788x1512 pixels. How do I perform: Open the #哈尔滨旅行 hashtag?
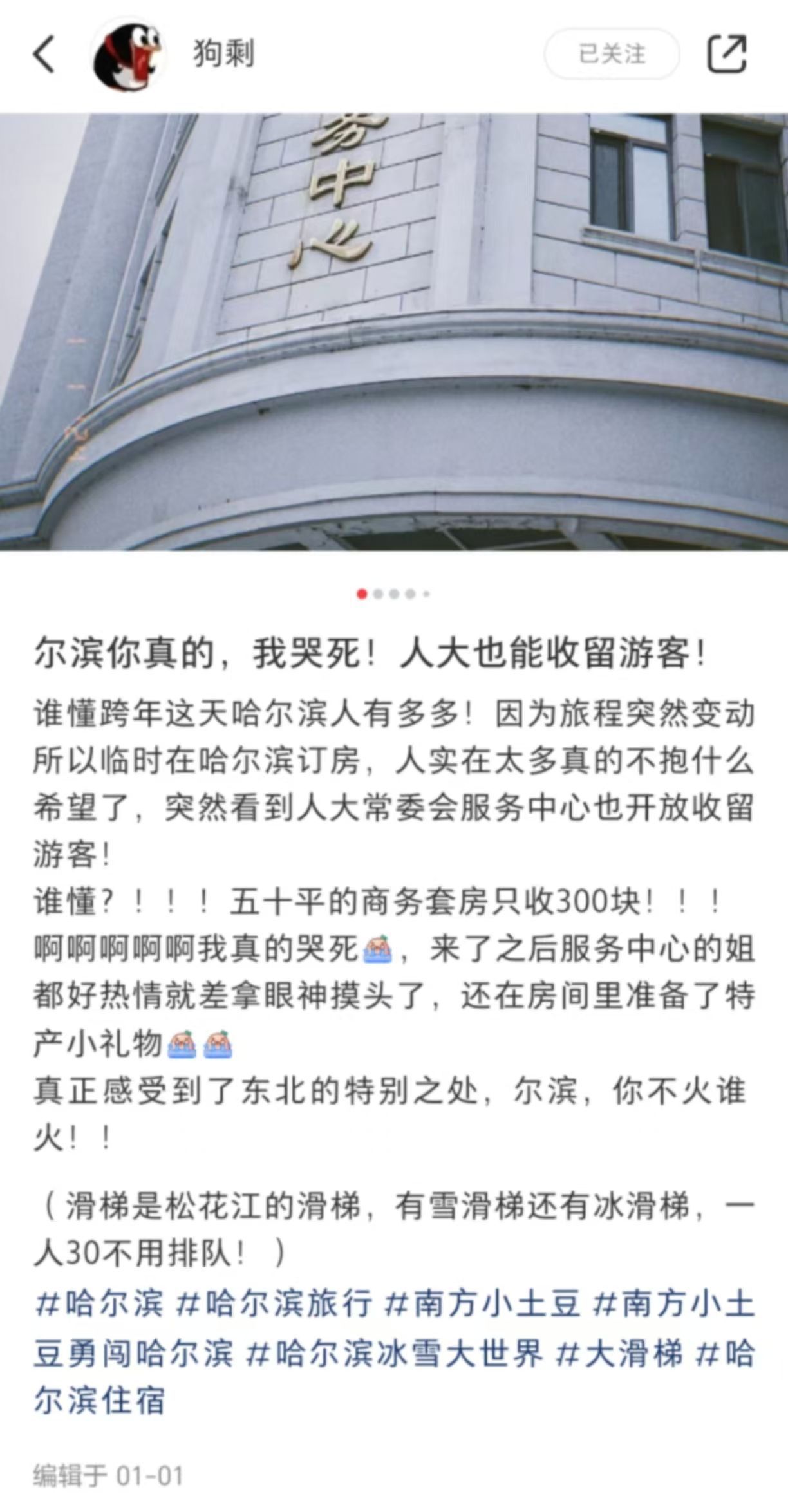[x=274, y=1303]
